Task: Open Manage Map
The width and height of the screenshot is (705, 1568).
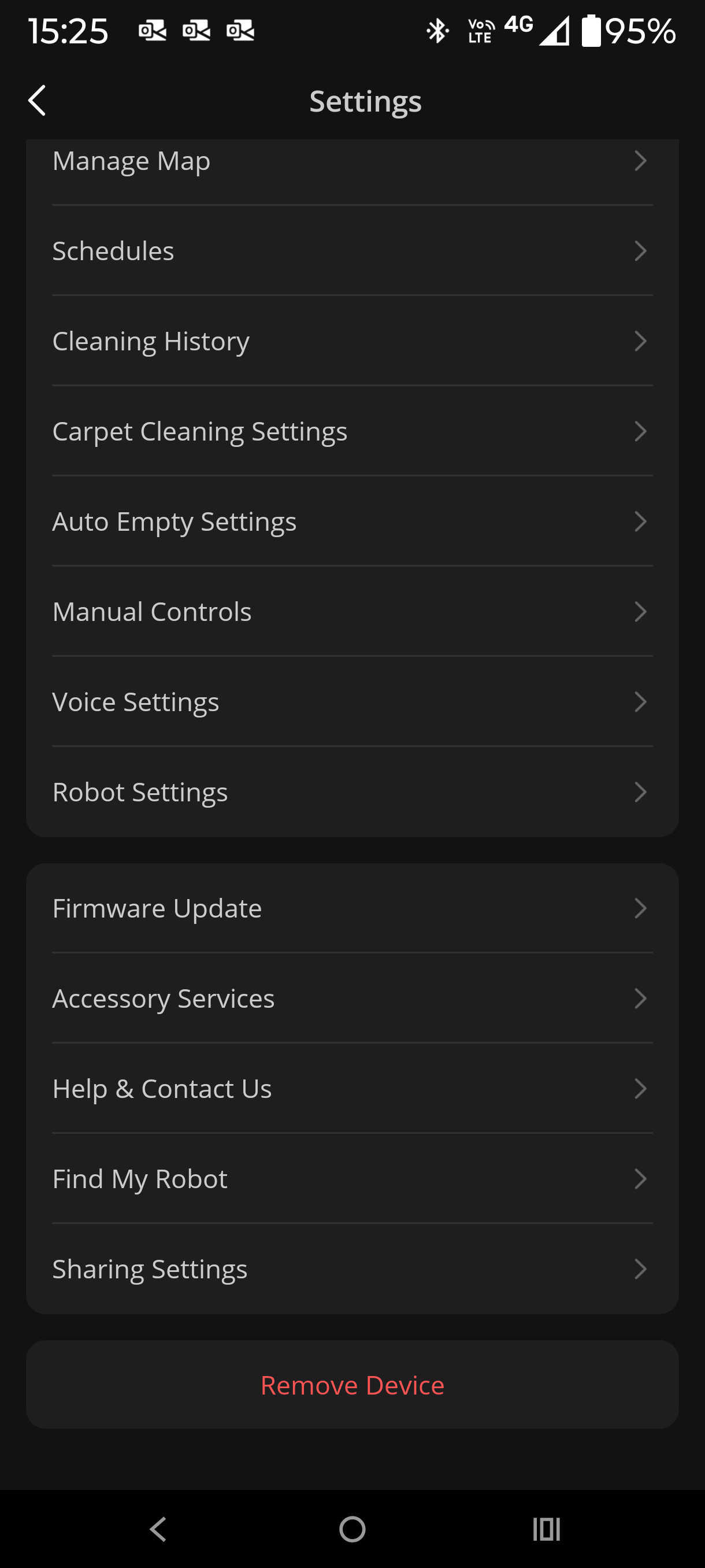Action: tap(351, 161)
